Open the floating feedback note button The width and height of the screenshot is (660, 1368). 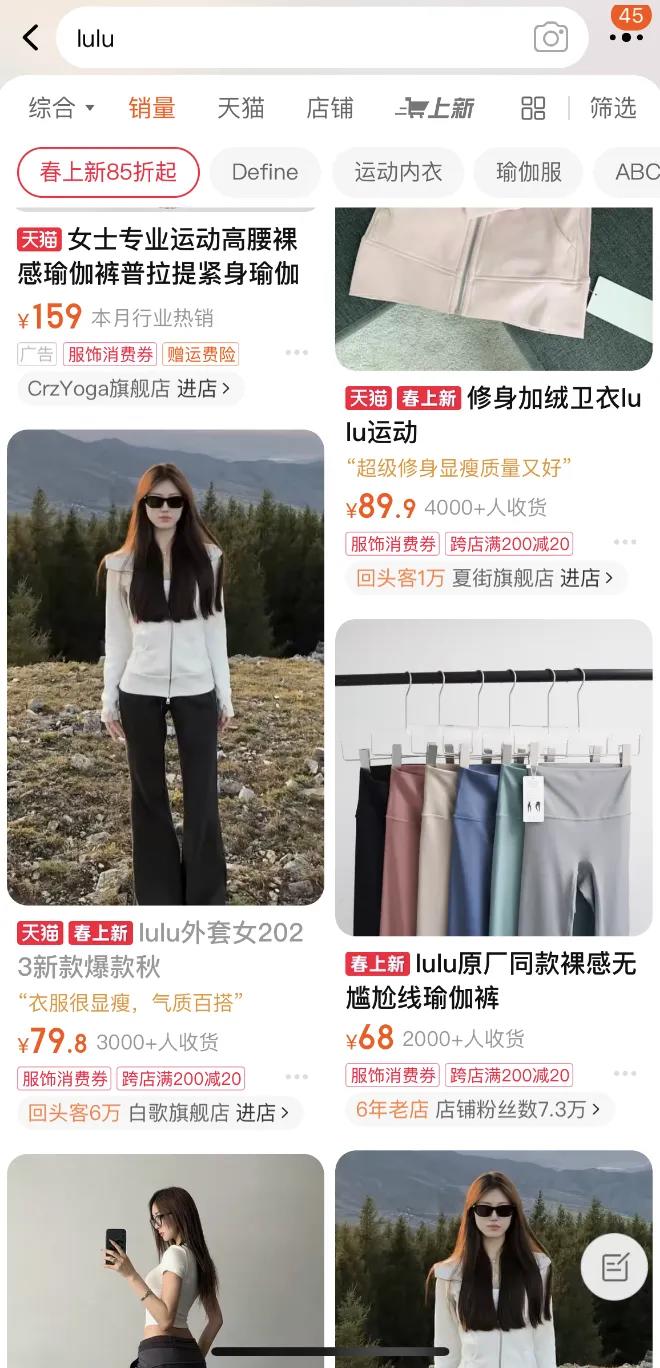[x=614, y=1266]
